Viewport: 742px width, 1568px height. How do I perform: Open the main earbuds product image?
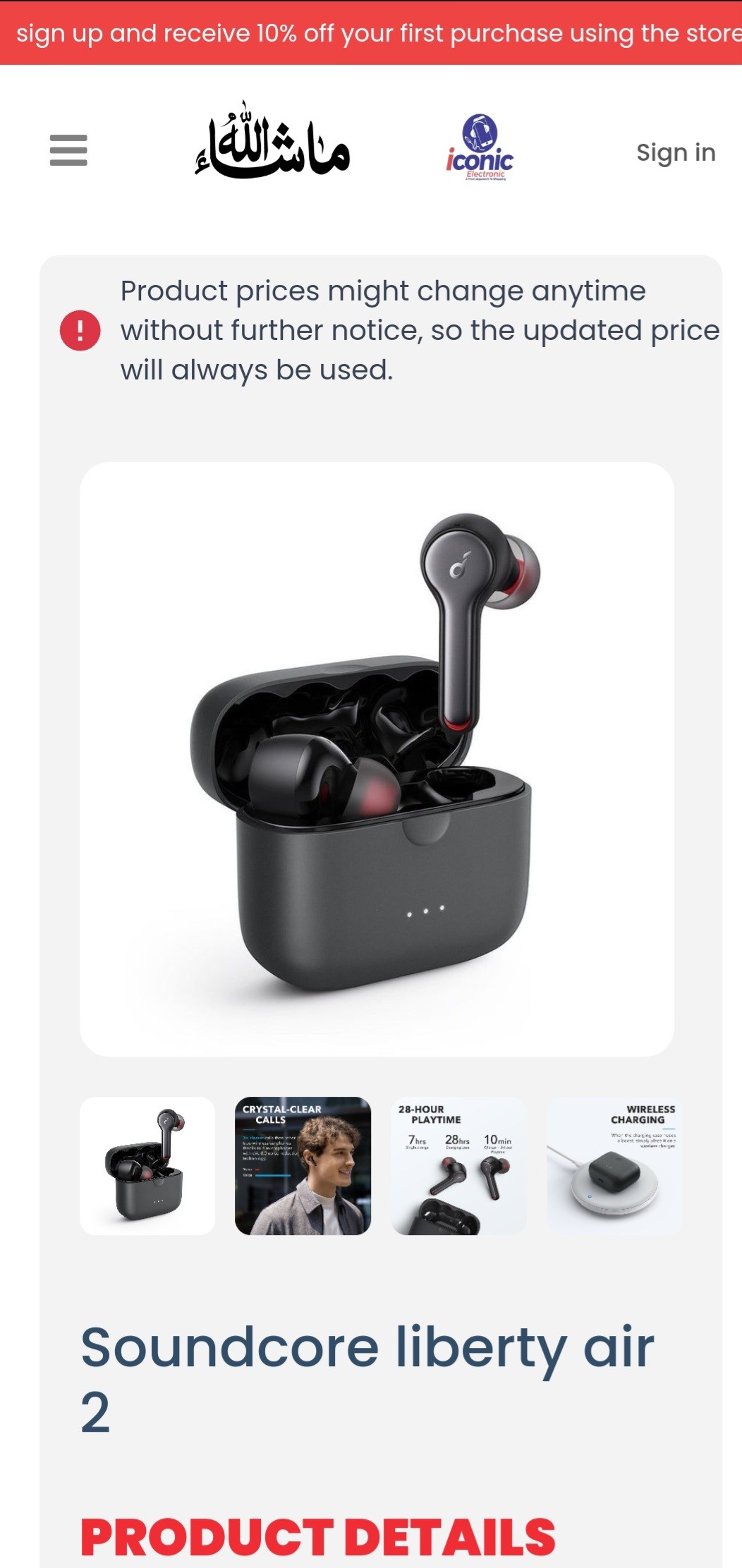(377, 759)
